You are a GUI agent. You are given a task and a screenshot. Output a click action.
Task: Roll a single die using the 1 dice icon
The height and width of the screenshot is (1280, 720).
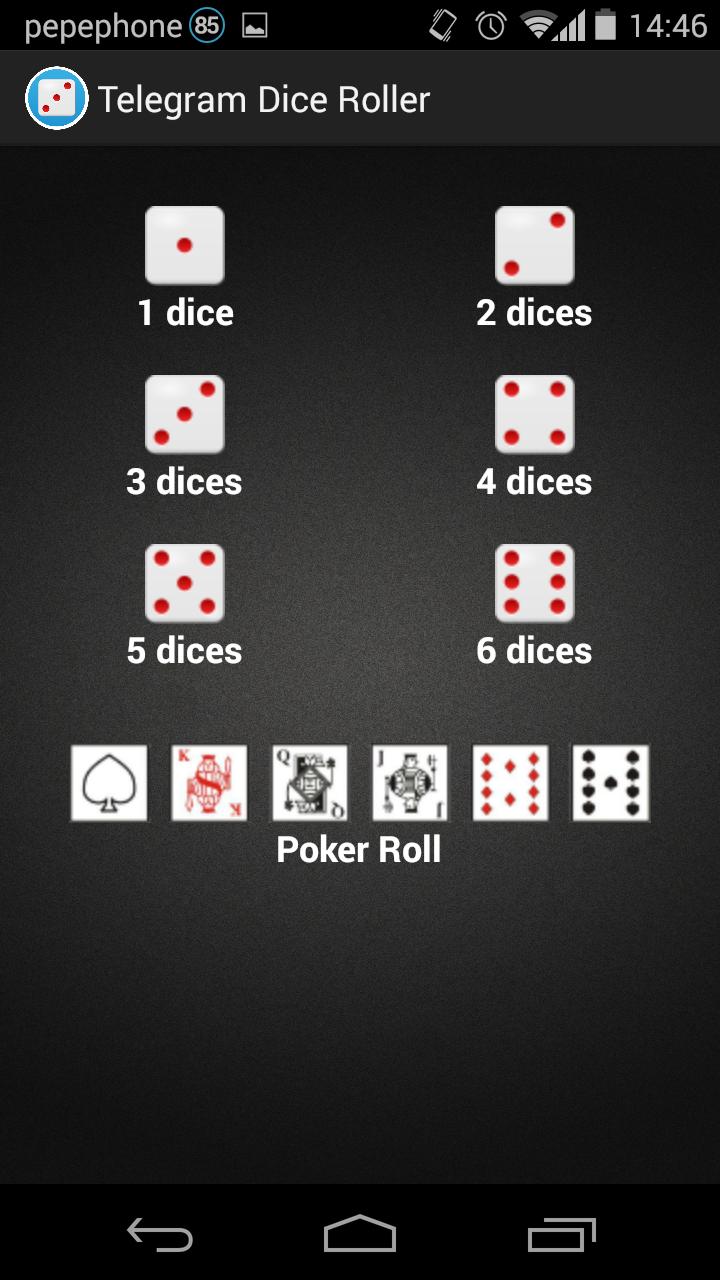point(185,244)
